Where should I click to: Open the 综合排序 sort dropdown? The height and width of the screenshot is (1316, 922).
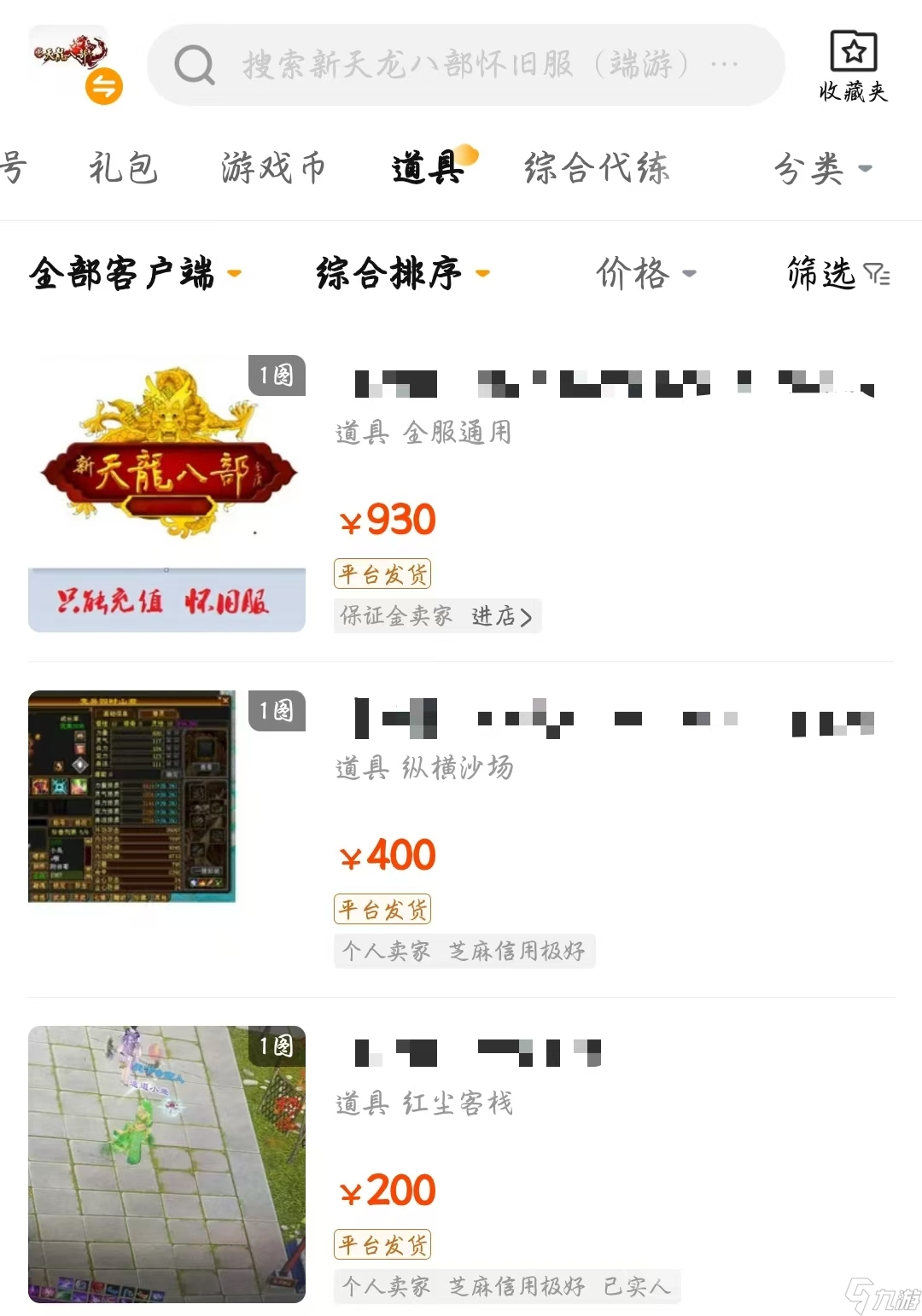pos(402,274)
